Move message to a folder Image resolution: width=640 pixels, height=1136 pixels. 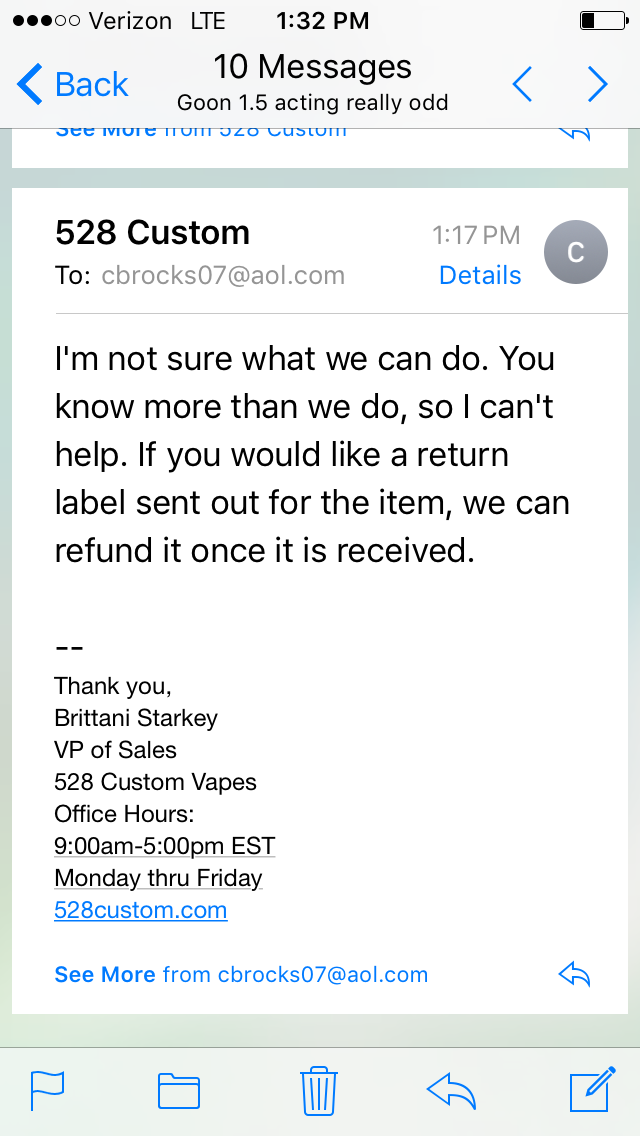tap(179, 1089)
